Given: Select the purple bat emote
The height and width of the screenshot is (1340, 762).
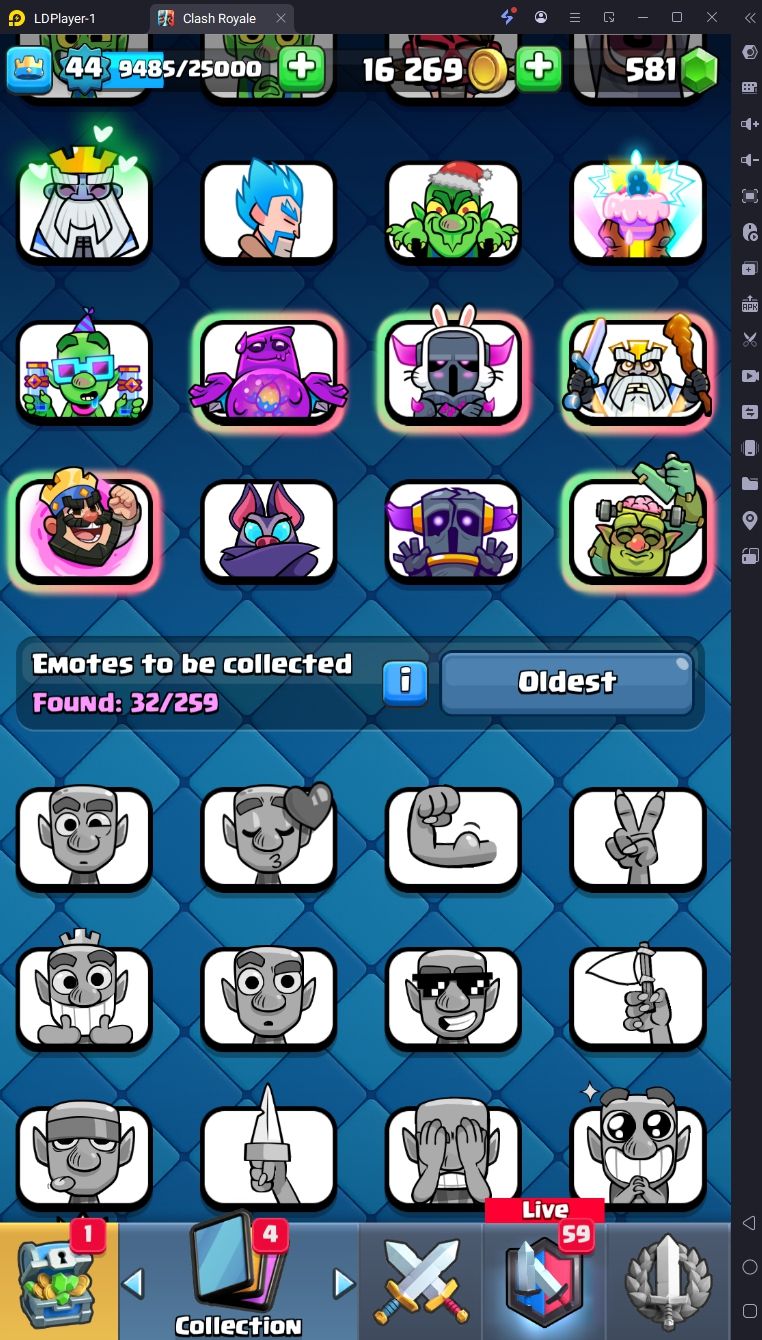Looking at the screenshot, I should [268, 530].
